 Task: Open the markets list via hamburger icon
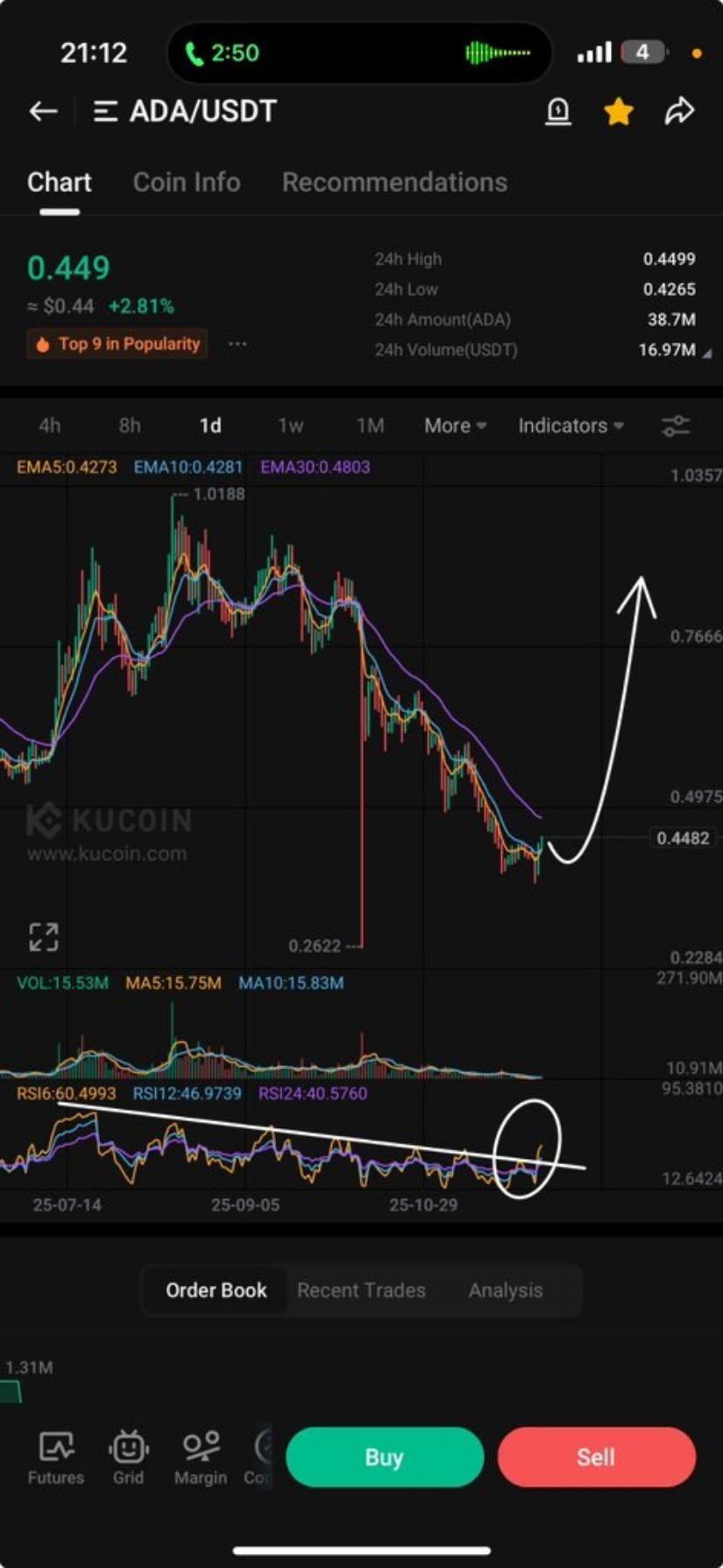104,110
